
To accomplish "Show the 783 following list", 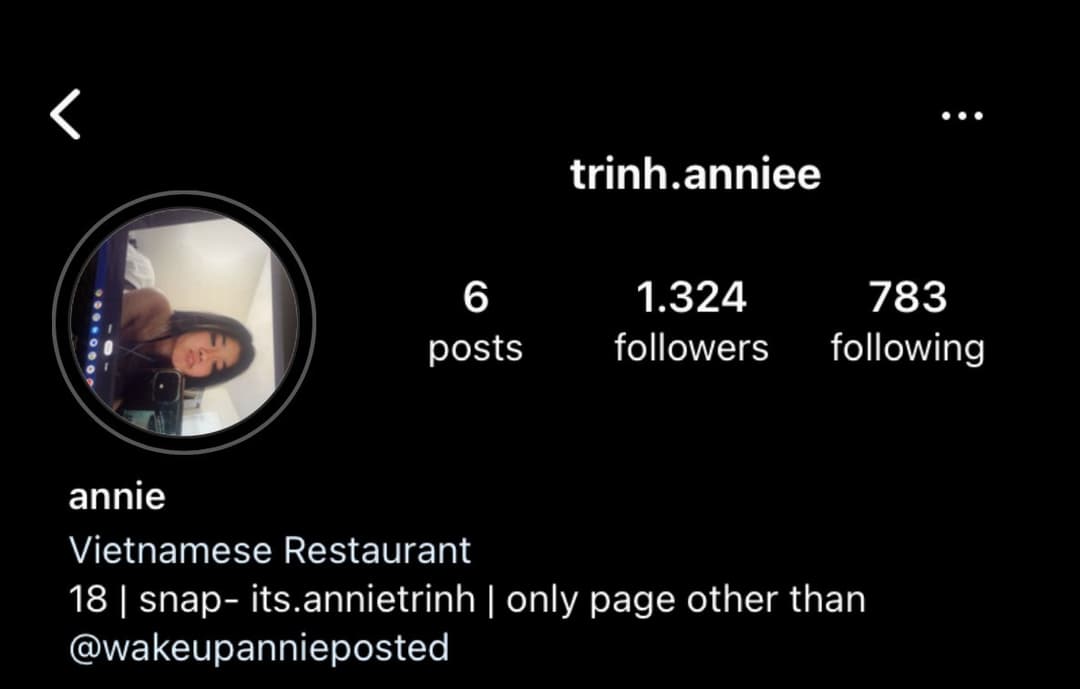I will pos(907,321).
